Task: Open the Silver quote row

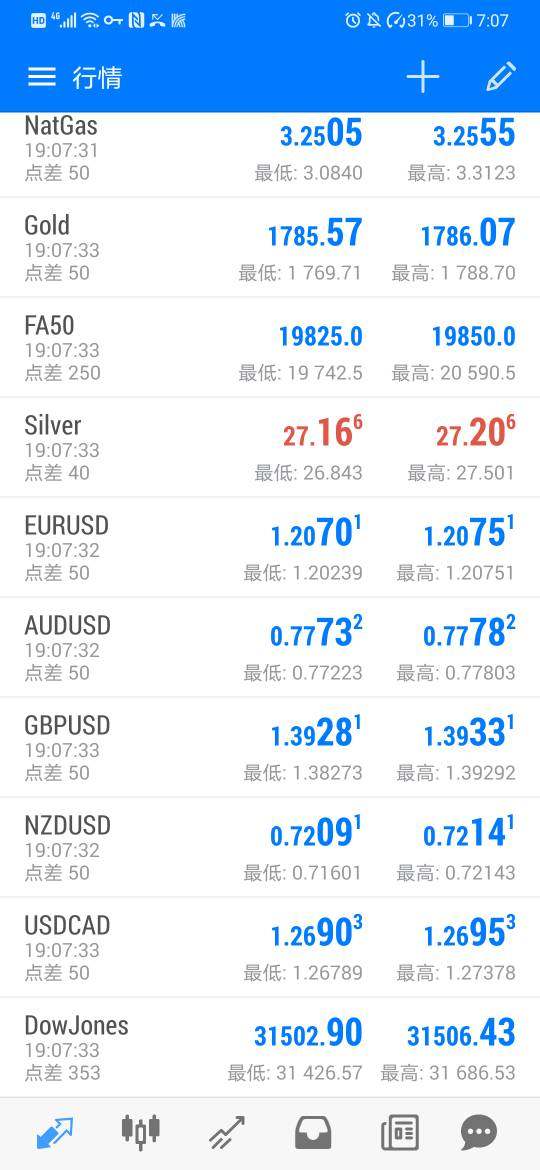Action: tap(270, 447)
